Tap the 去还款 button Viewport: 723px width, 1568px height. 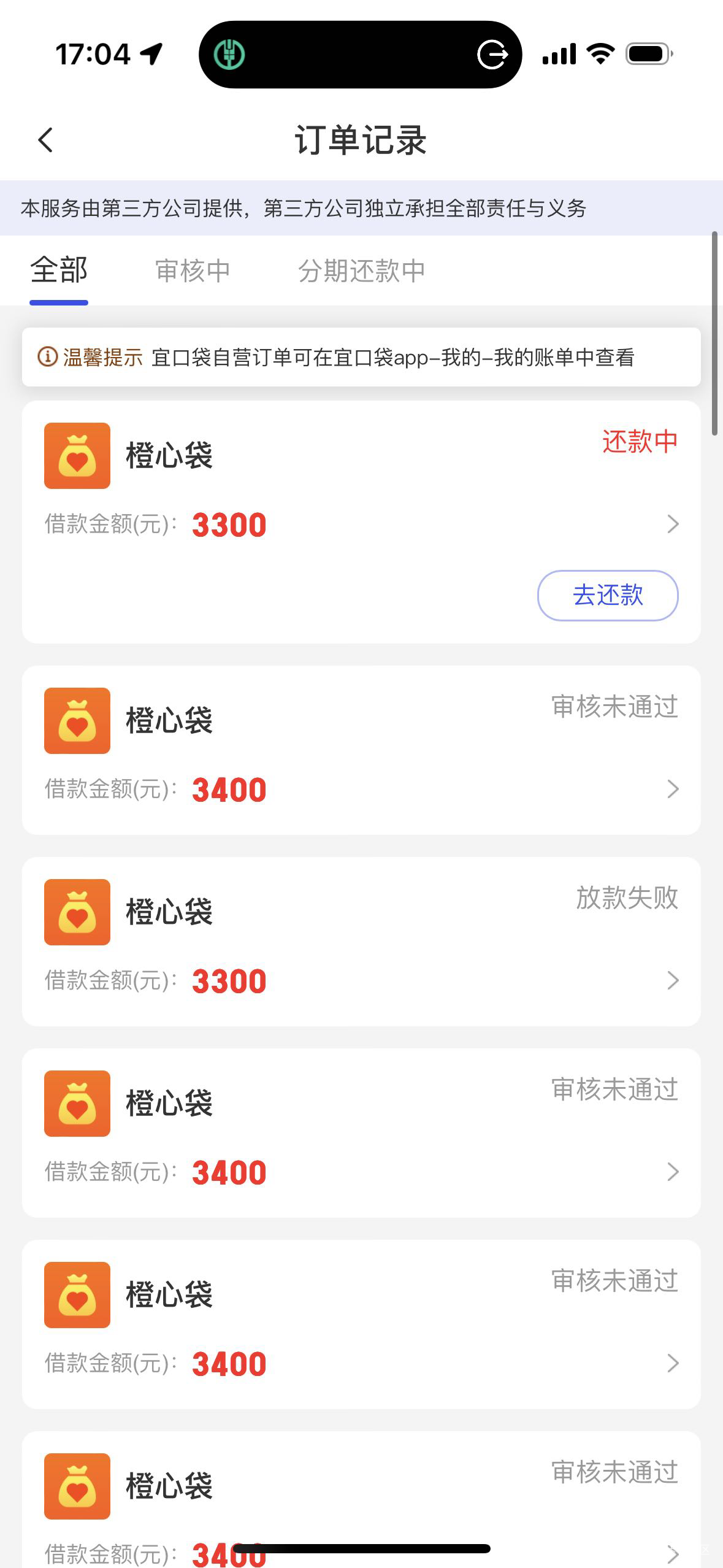click(x=607, y=595)
